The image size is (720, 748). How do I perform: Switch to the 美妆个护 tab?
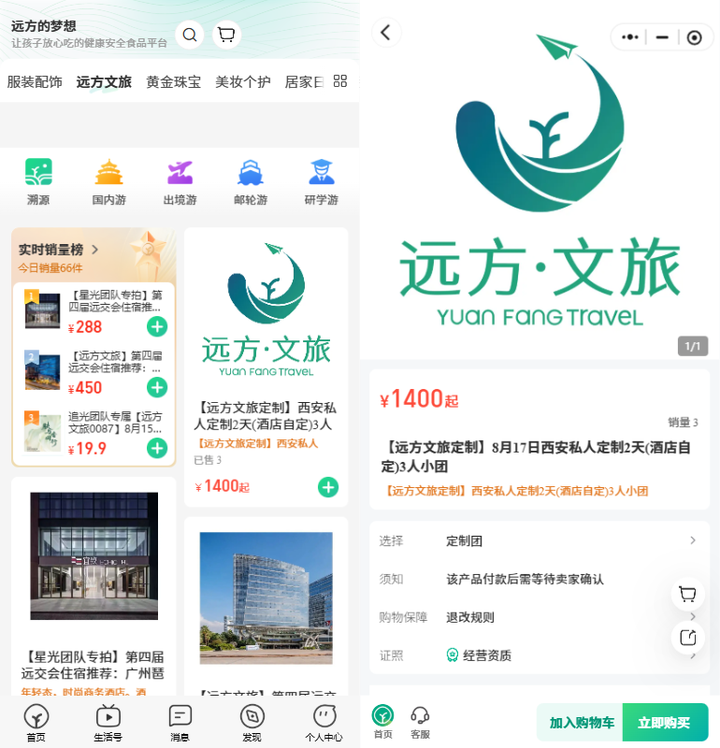click(243, 82)
